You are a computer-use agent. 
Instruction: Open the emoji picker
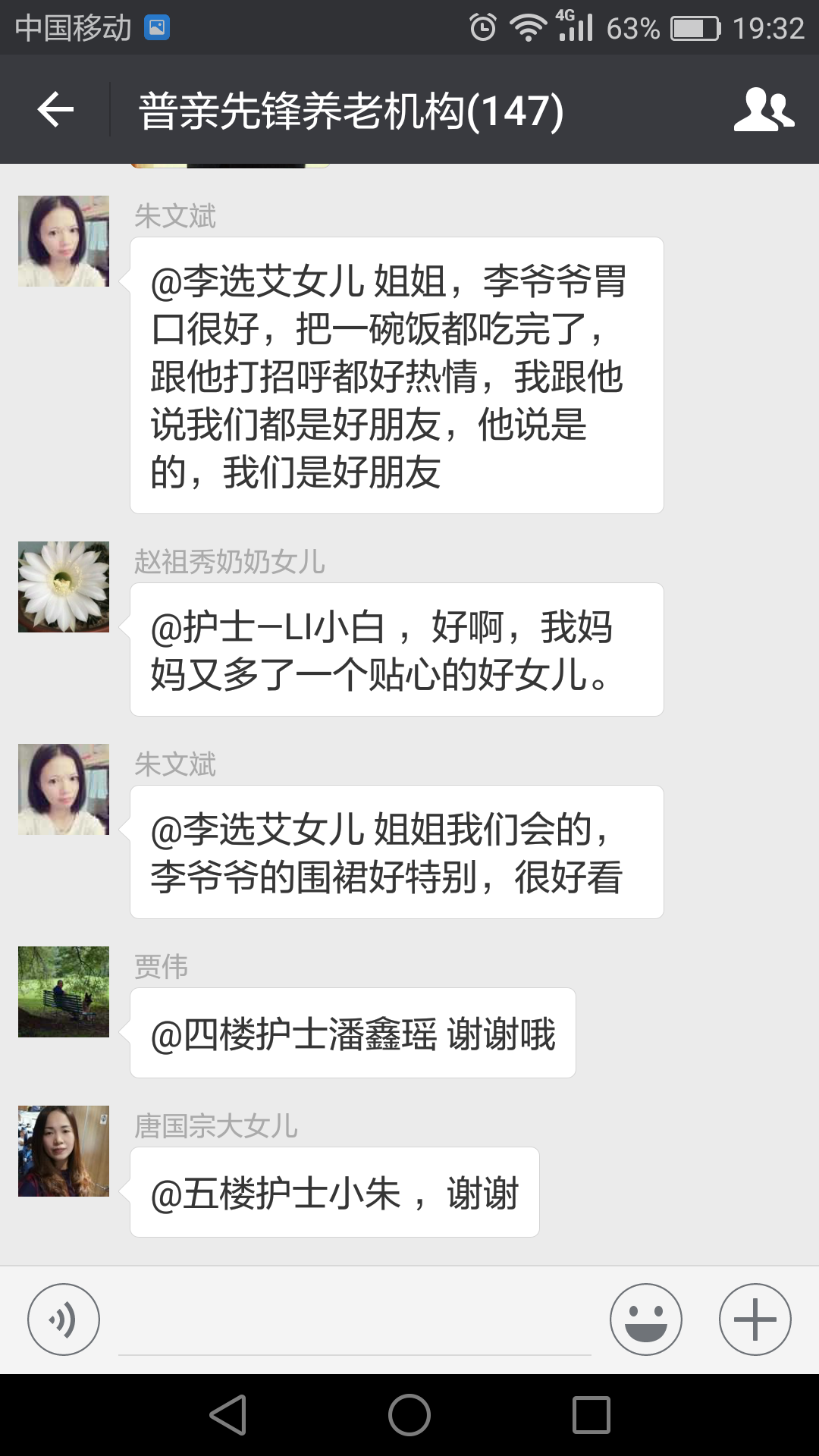coord(646,1319)
